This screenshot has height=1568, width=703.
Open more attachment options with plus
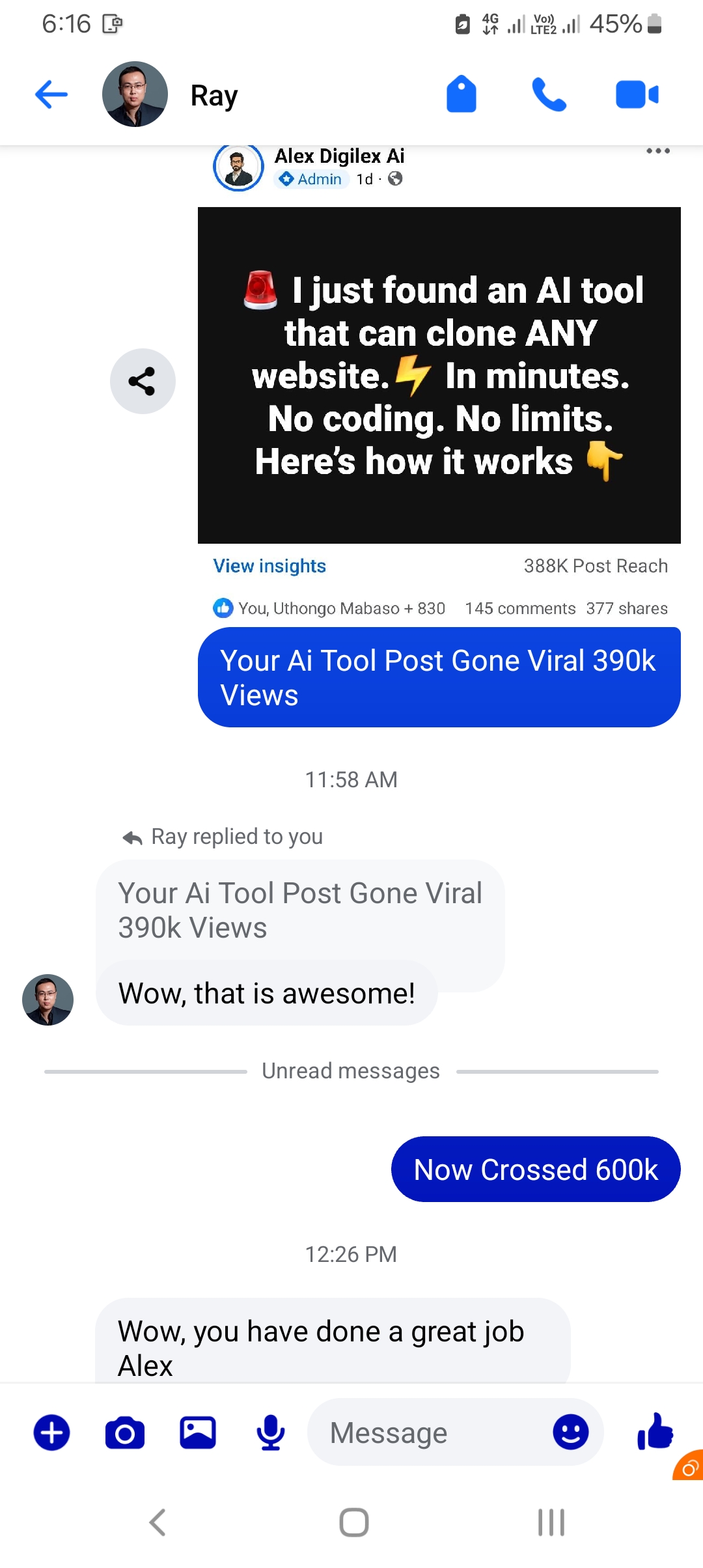pos(51,1433)
